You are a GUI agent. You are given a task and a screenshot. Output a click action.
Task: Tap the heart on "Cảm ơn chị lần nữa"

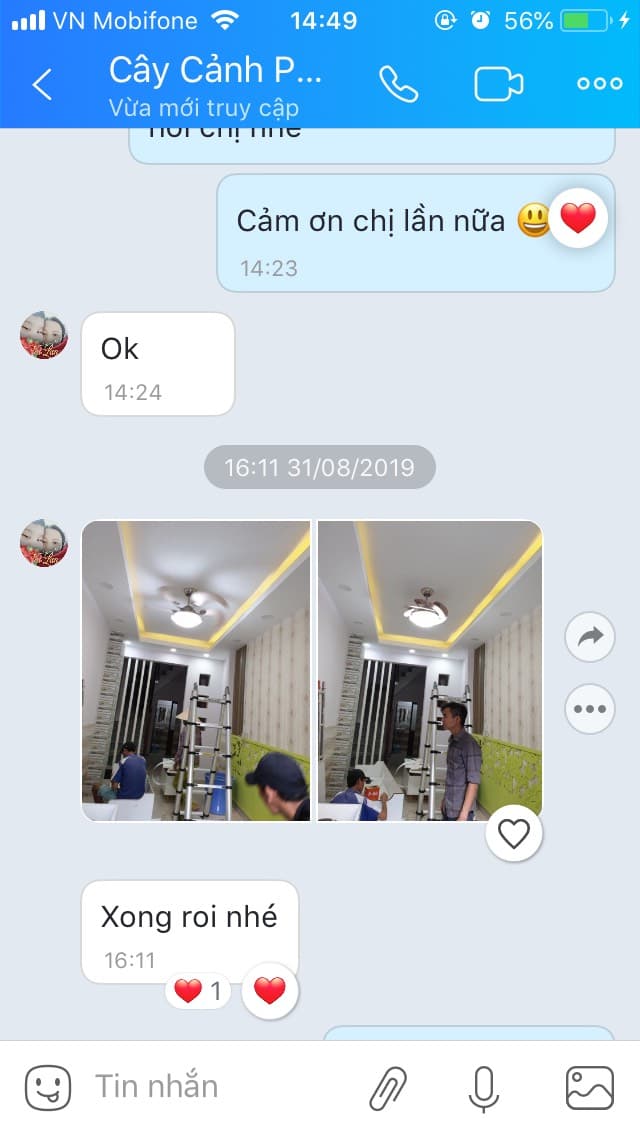578,217
